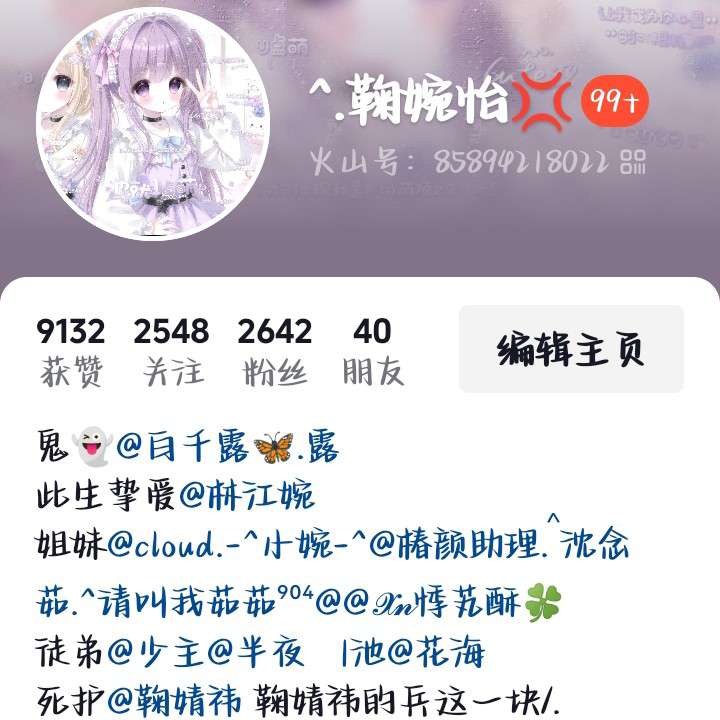
Task: Open the @鞠婧祎 mention link
Action: point(174,699)
